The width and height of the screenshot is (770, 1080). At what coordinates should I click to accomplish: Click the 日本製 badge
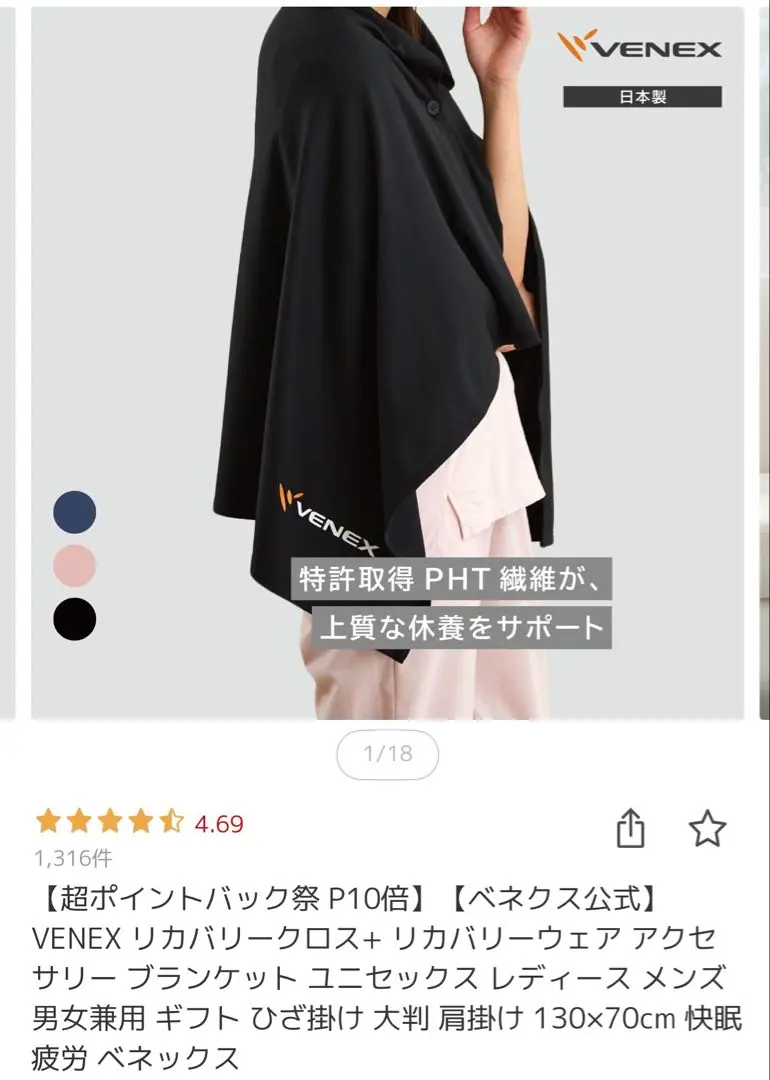pyautogui.click(x=640, y=97)
